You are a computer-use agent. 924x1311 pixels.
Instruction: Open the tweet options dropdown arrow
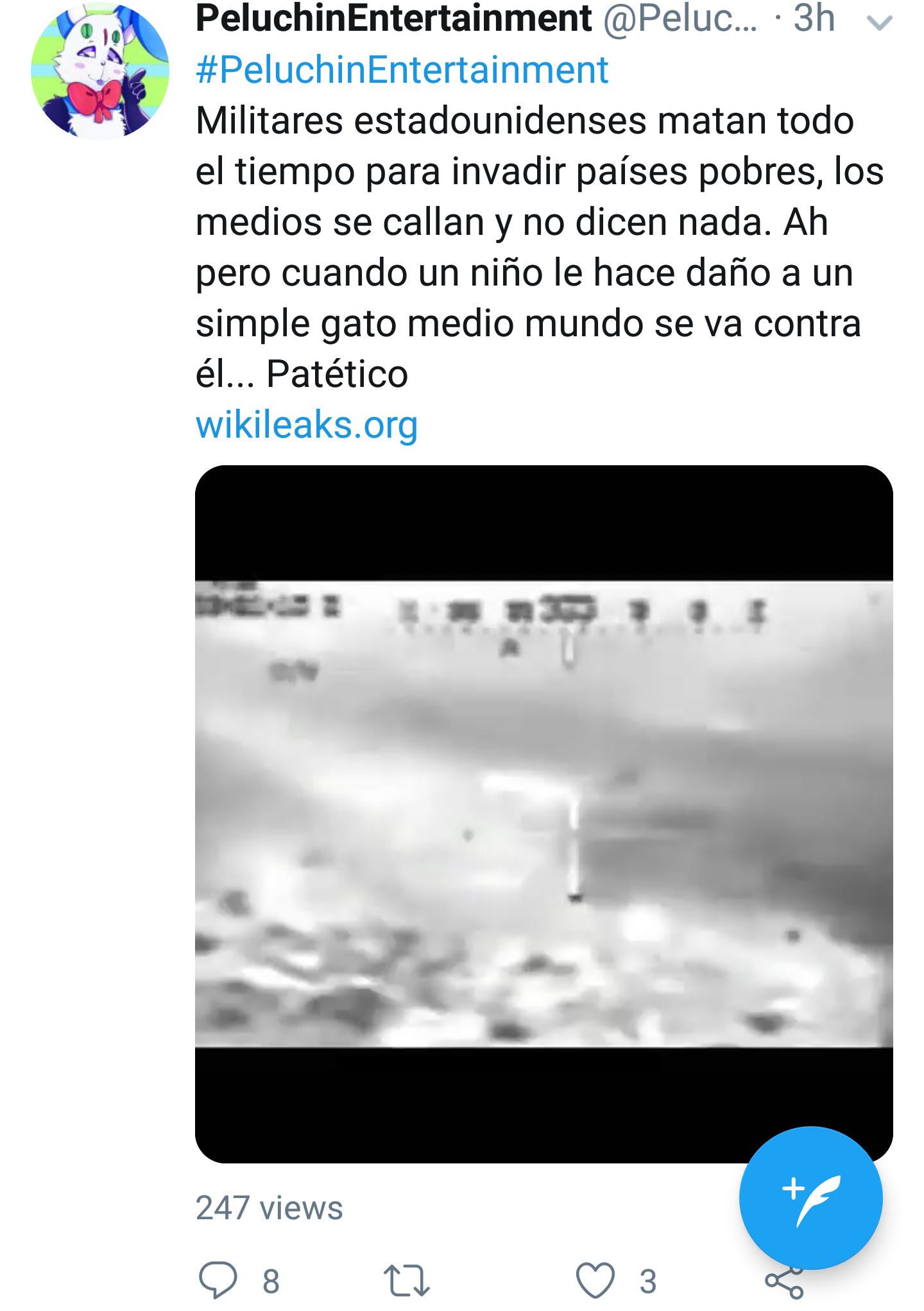point(879,24)
